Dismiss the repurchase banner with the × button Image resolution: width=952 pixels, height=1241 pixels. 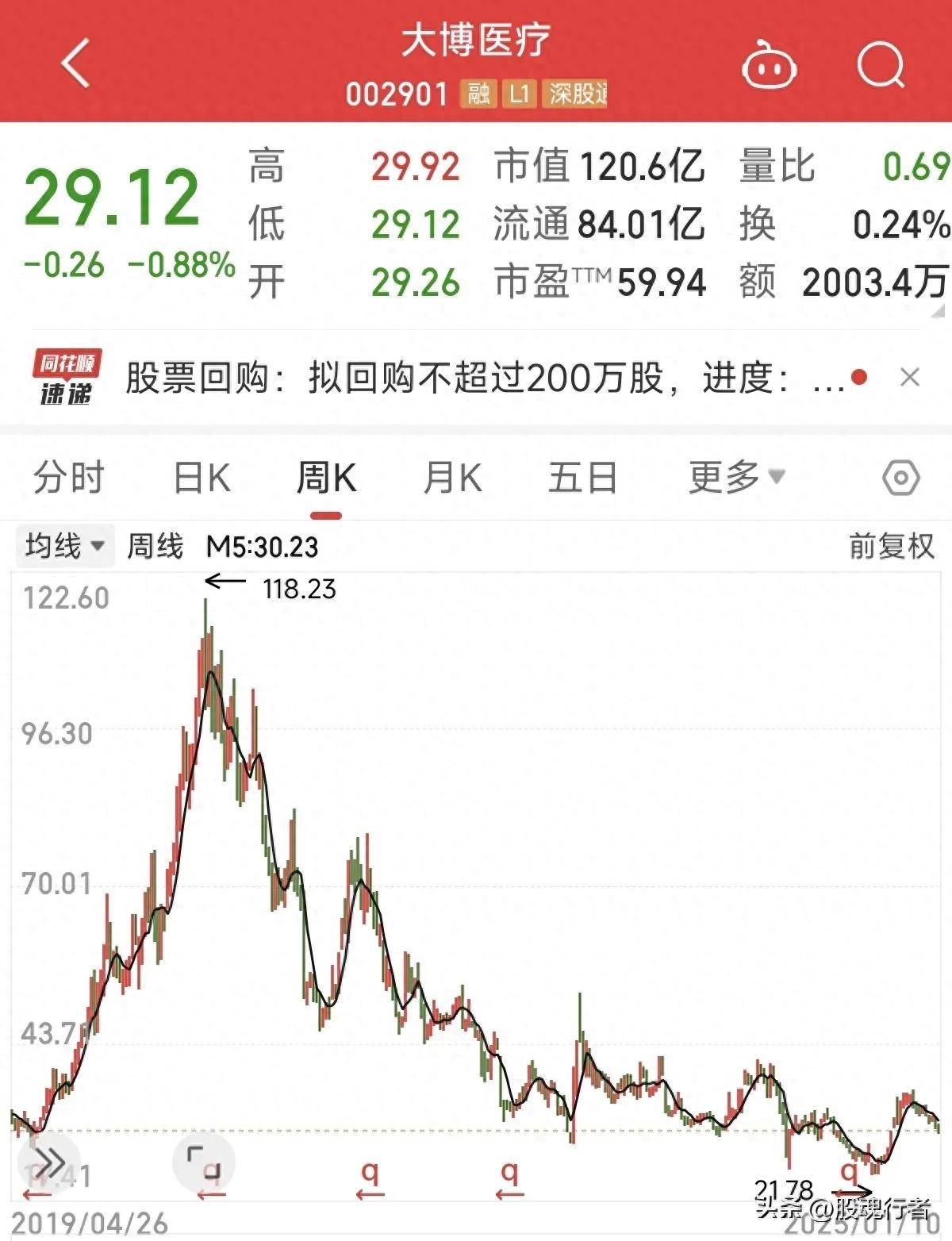point(909,379)
